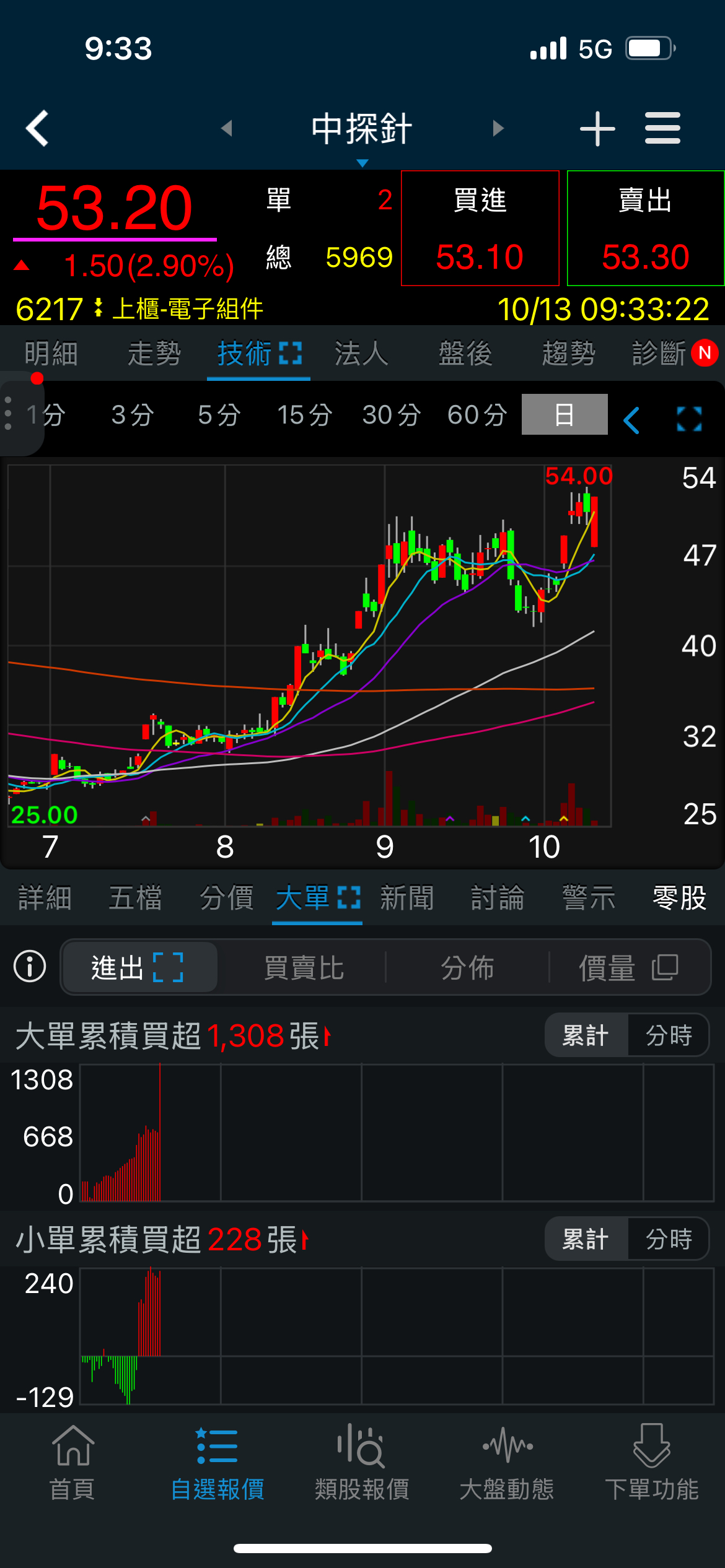Open 下單功能 in bottom navigation

652,1461
